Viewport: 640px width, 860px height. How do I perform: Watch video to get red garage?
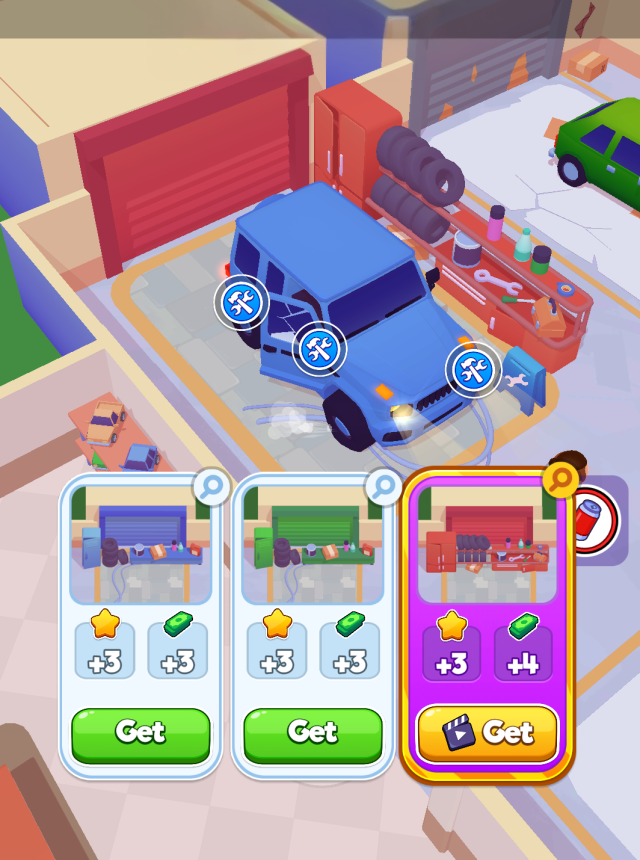487,733
